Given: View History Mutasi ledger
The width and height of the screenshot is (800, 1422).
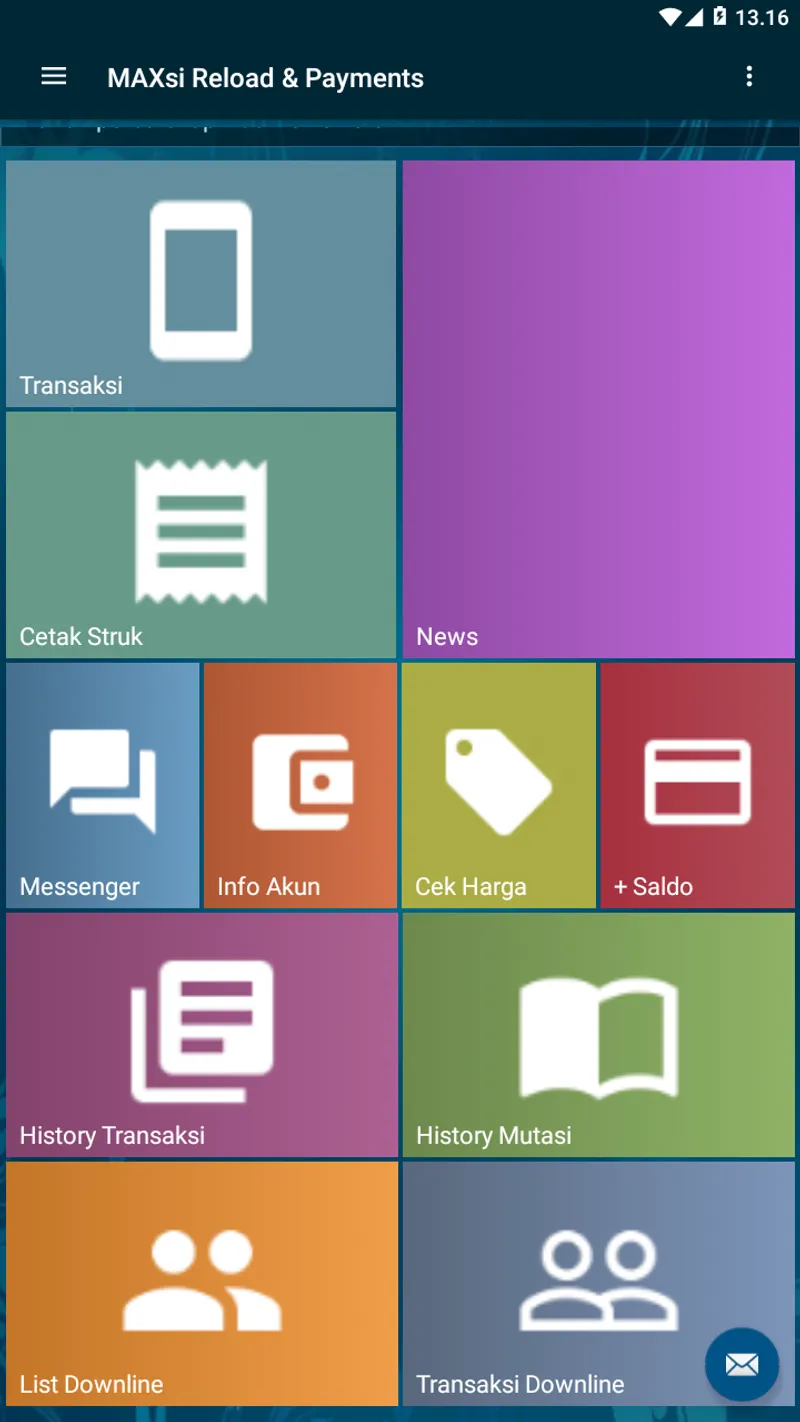Looking at the screenshot, I should pyautogui.click(x=597, y=1035).
